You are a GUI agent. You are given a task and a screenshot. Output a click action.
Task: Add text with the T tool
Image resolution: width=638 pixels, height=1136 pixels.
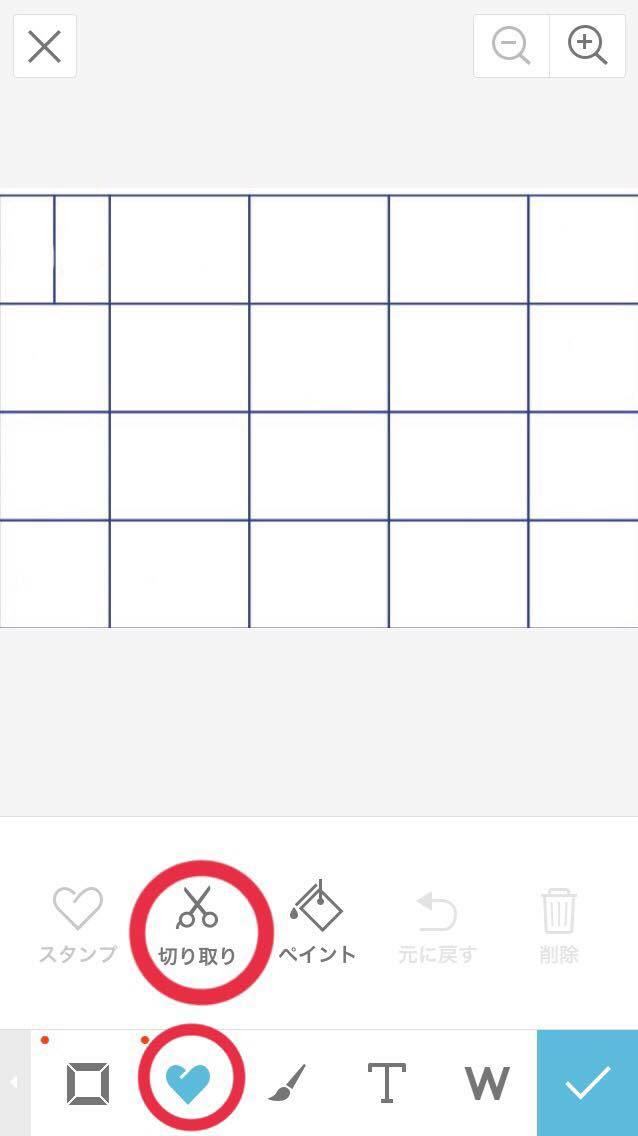point(387,1083)
